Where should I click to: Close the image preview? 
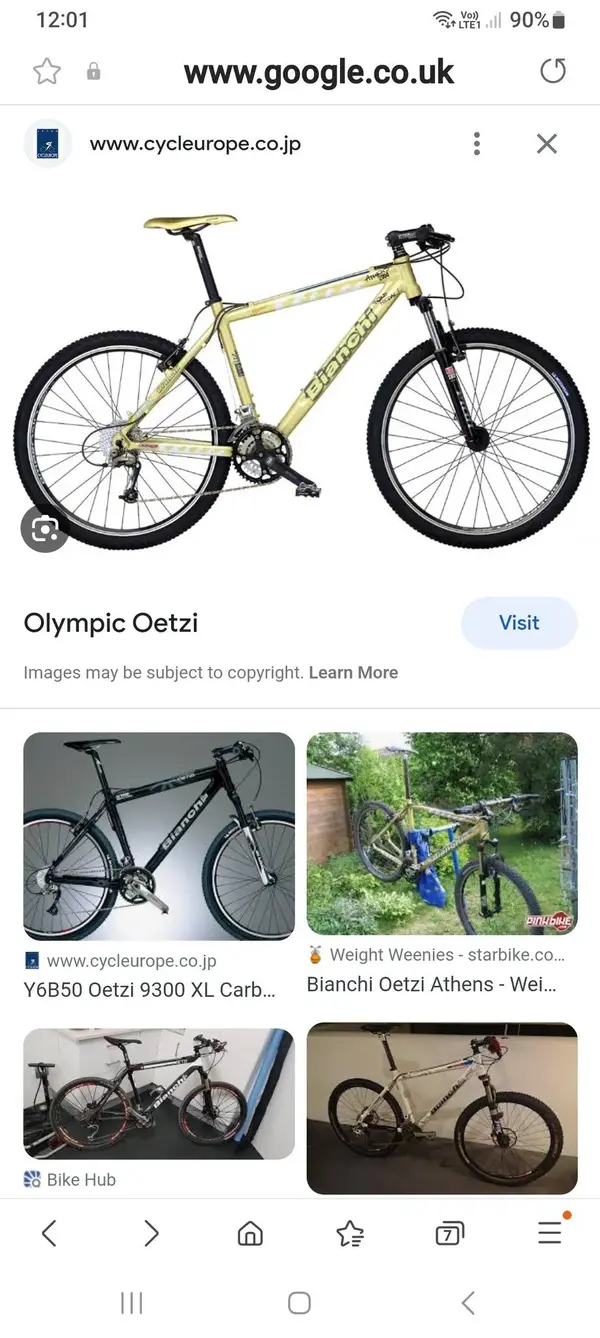(x=546, y=144)
